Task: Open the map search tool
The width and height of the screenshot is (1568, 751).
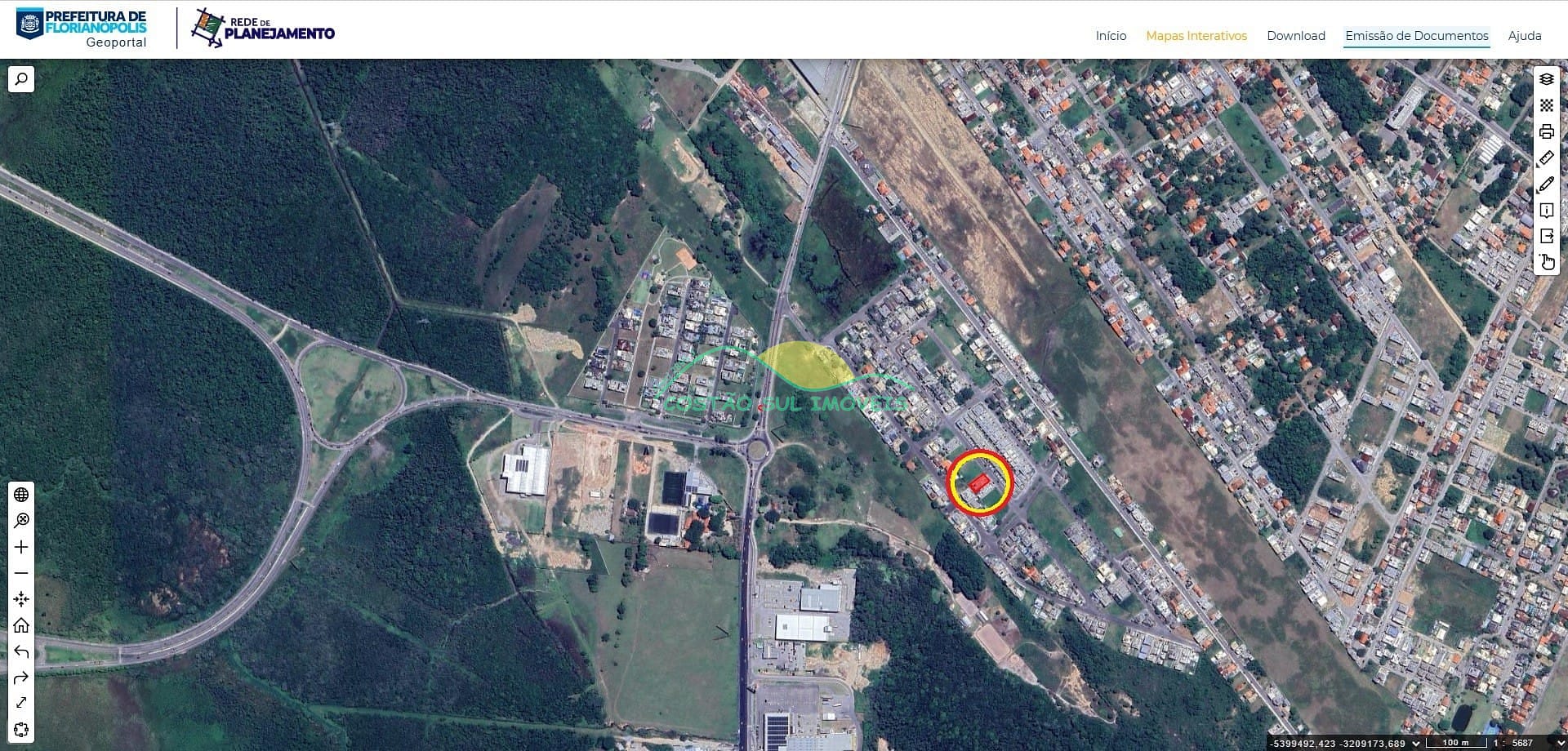Action: [x=21, y=79]
